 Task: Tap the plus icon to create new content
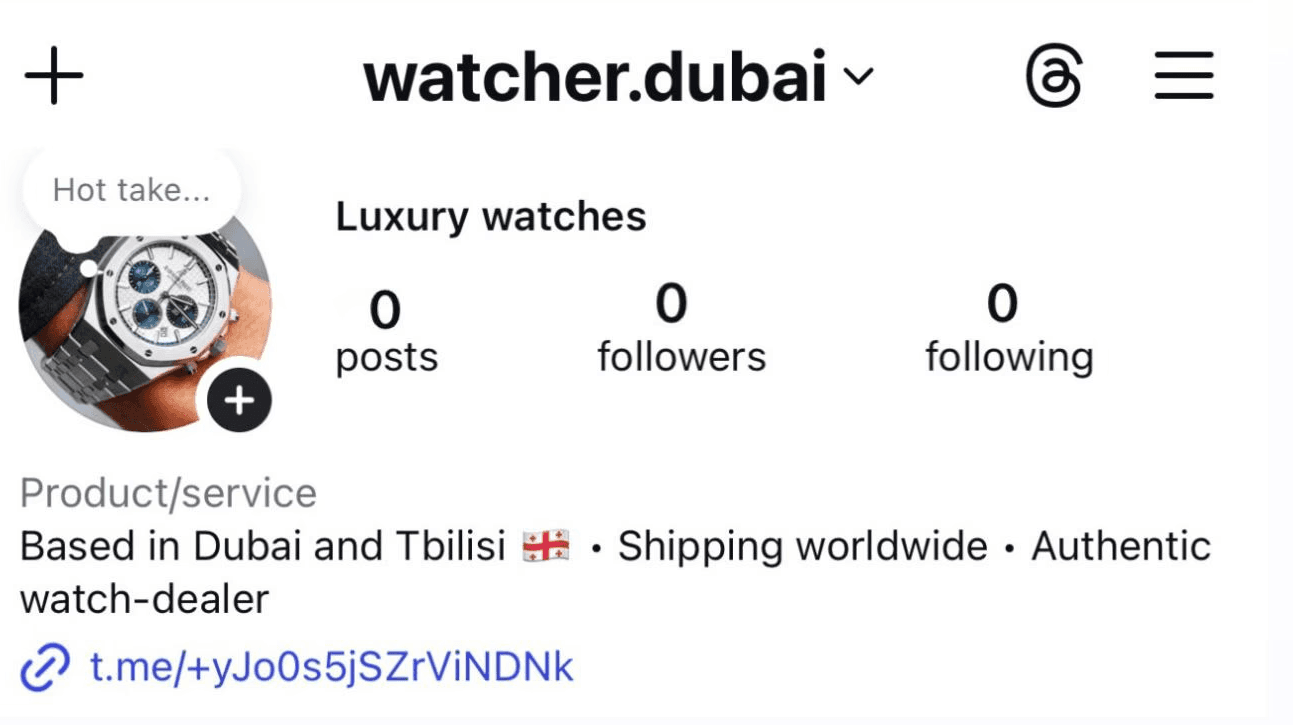[54, 75]
